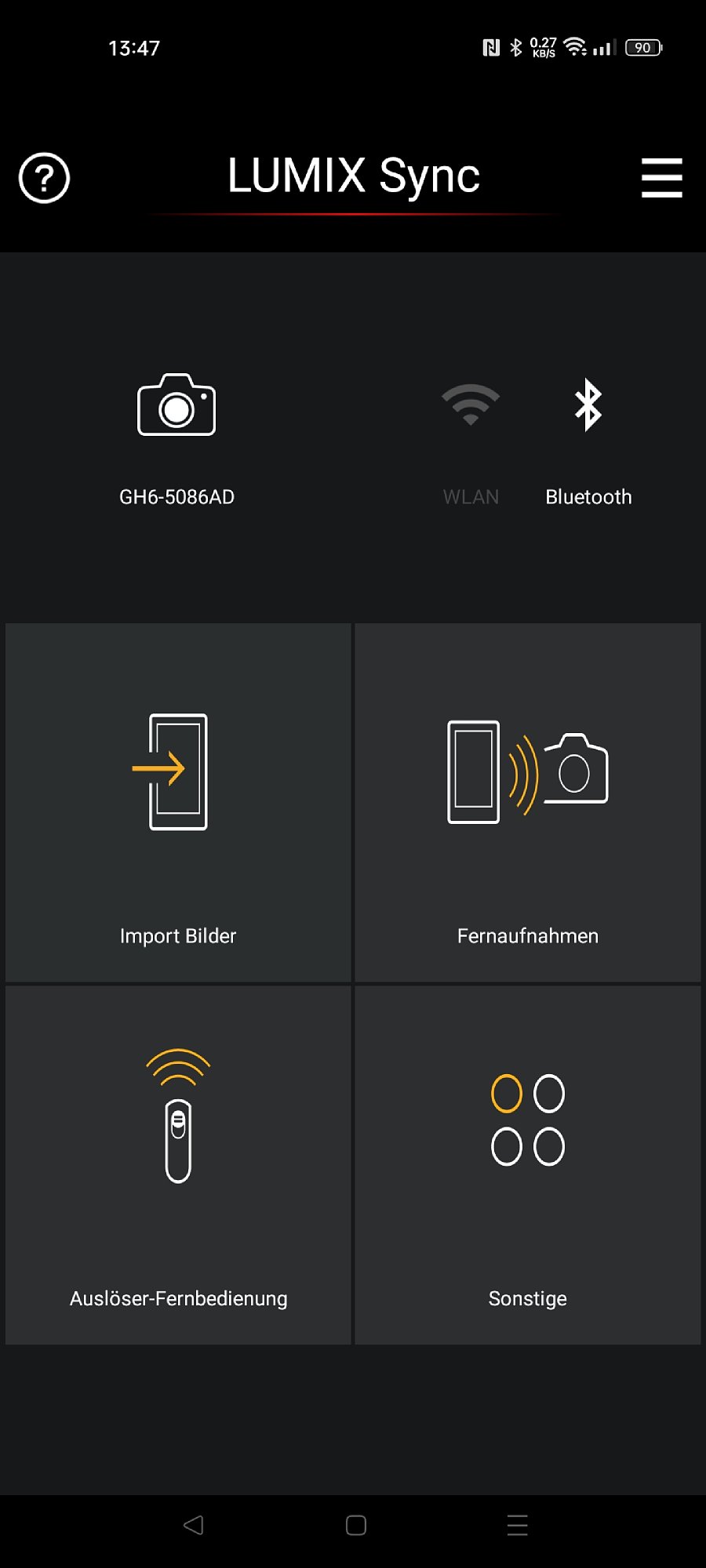This screenshot has width=706, height=1568.
Task: Open the hamburger menu
Action: (x=661, y=178)
